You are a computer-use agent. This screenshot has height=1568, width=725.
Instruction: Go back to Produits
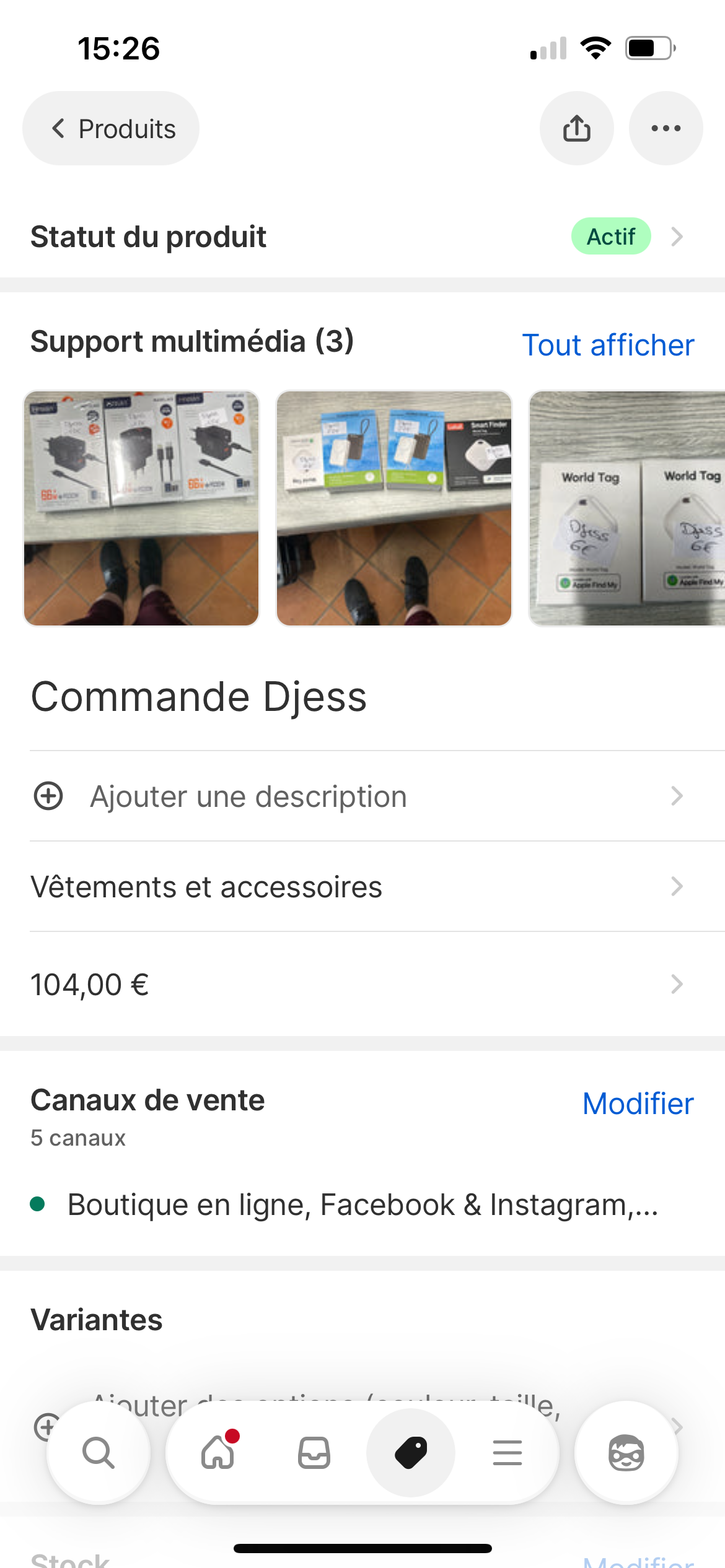110,128
